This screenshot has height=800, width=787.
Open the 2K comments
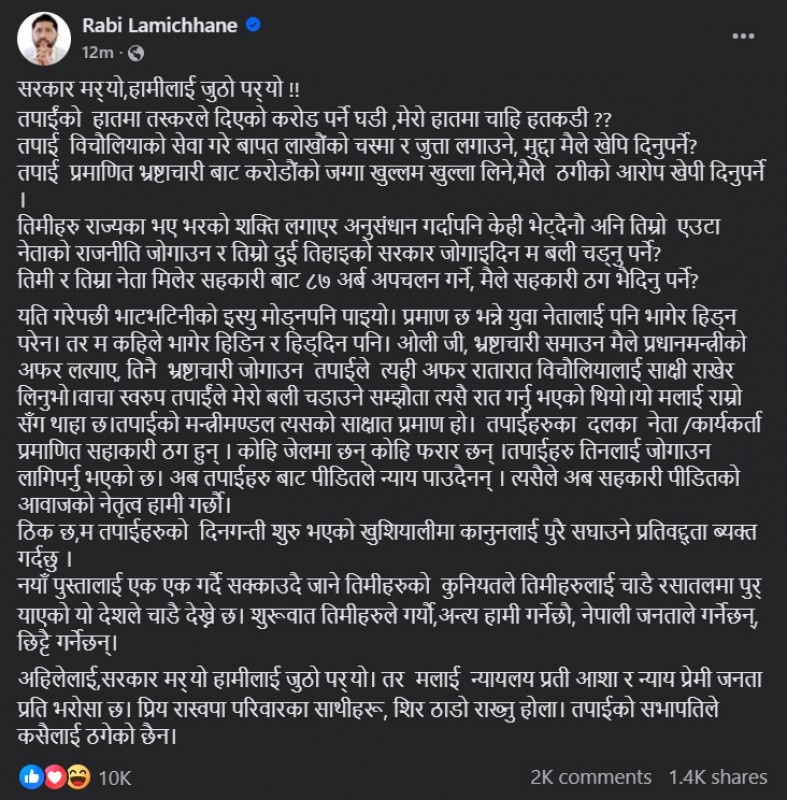(x=590, y=777)
